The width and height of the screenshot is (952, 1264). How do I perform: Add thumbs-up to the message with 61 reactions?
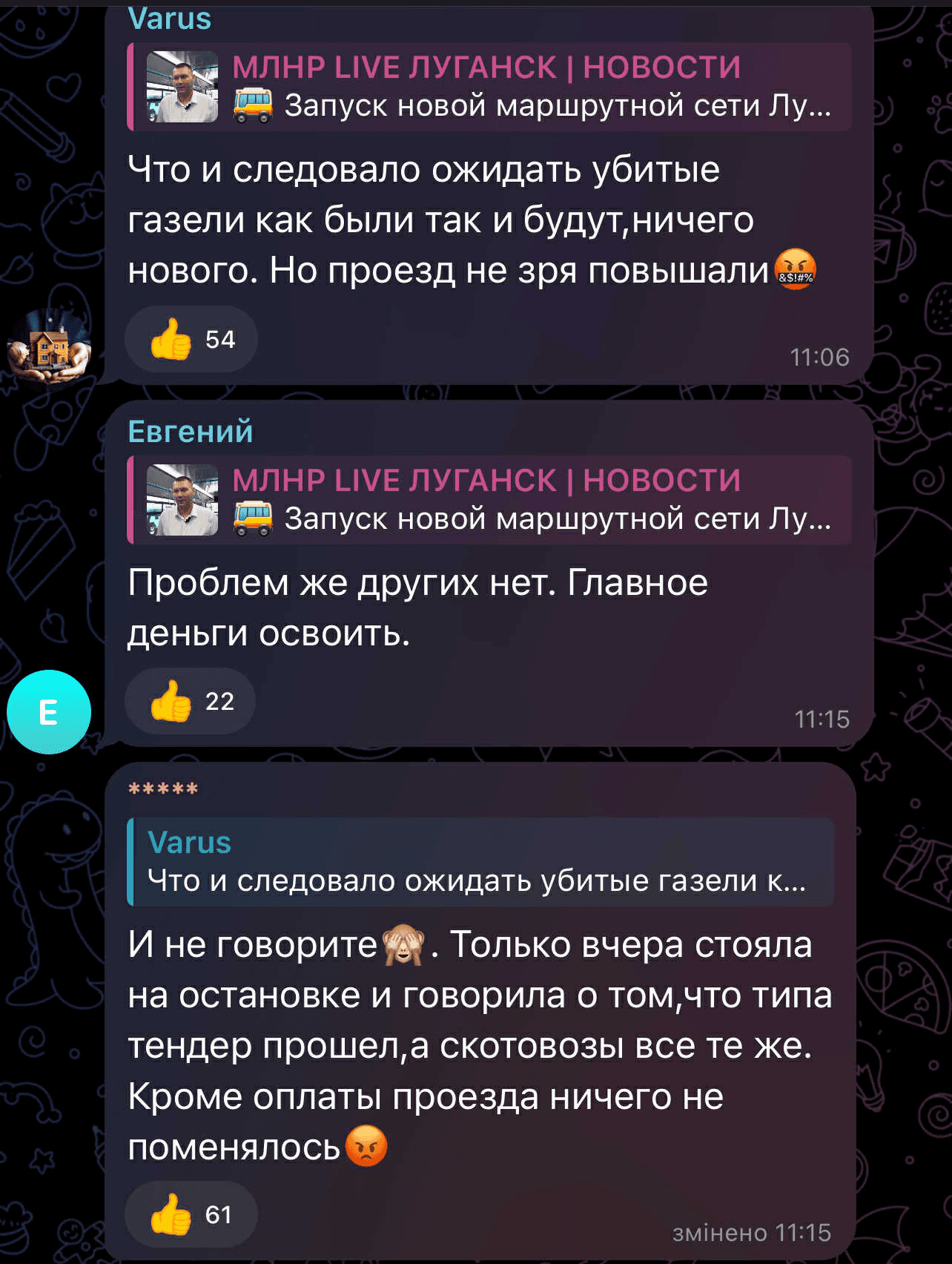coord(191,1215)
